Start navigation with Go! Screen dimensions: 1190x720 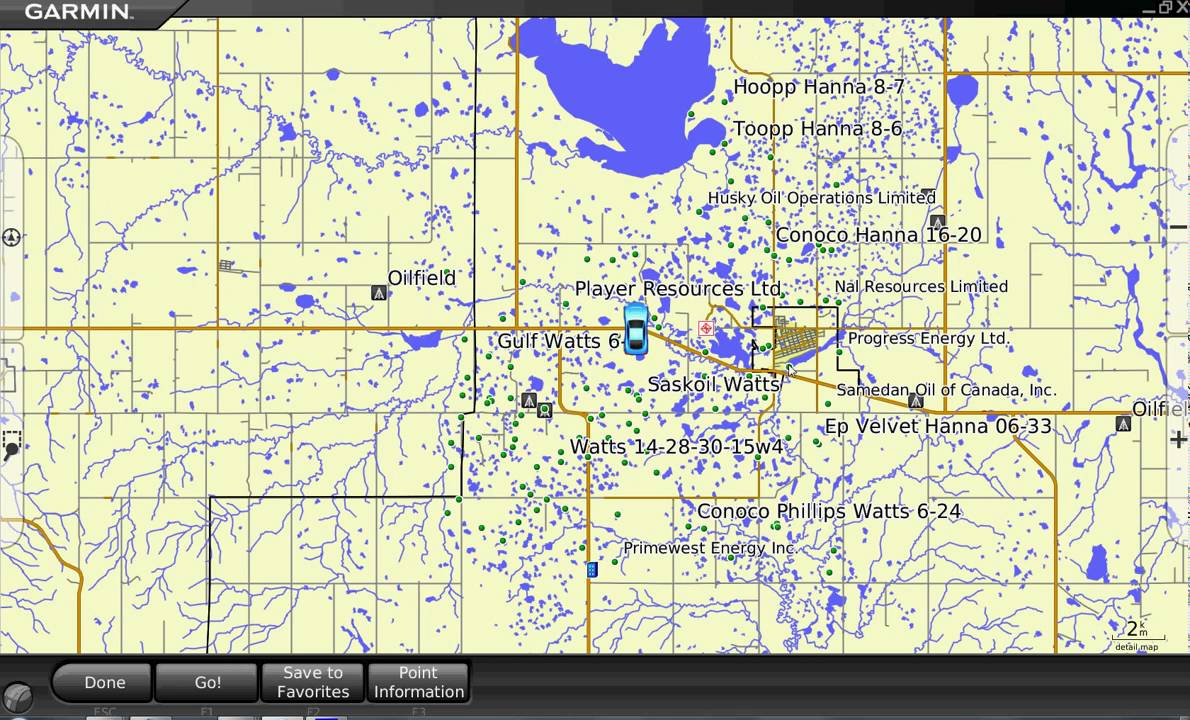click(x=207, y=683)
